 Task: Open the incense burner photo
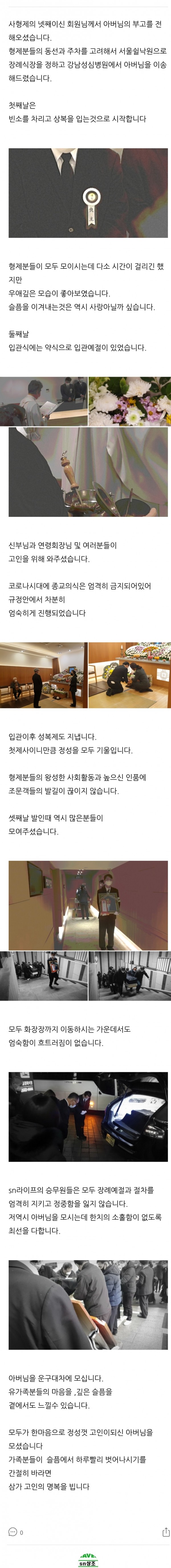[87, 472]
